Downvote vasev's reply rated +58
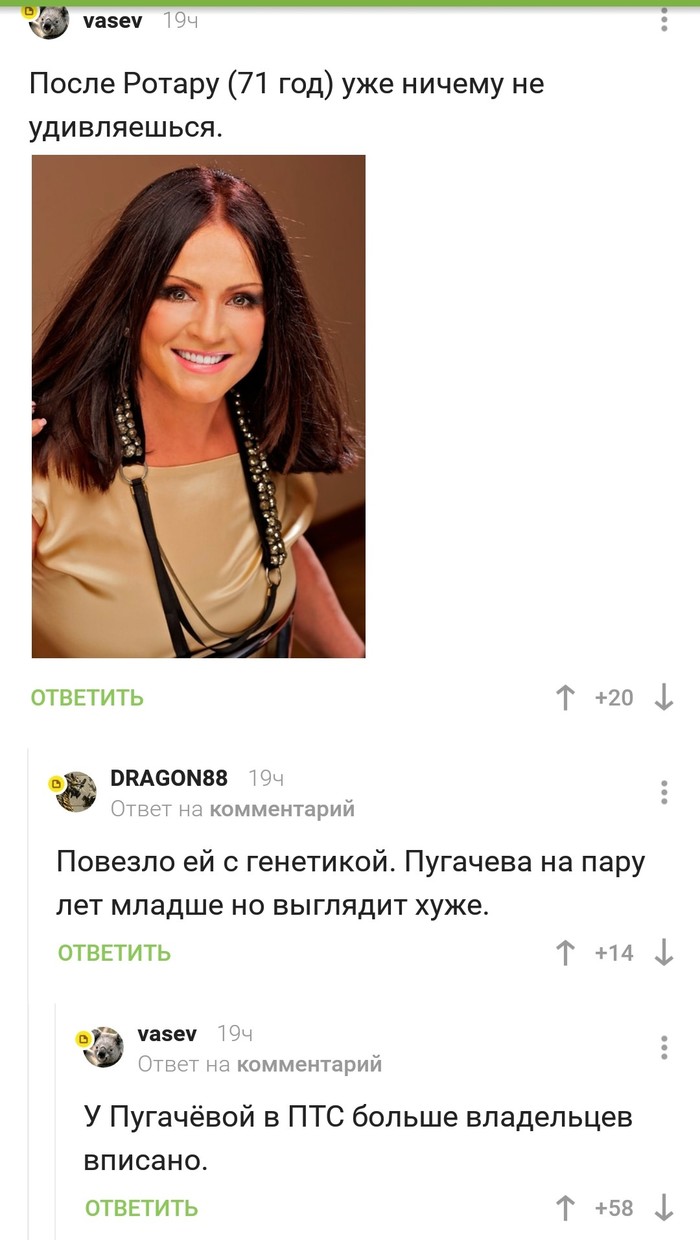The width and height of the screenshot is (700, 1240). click(x=664, y=1208)
